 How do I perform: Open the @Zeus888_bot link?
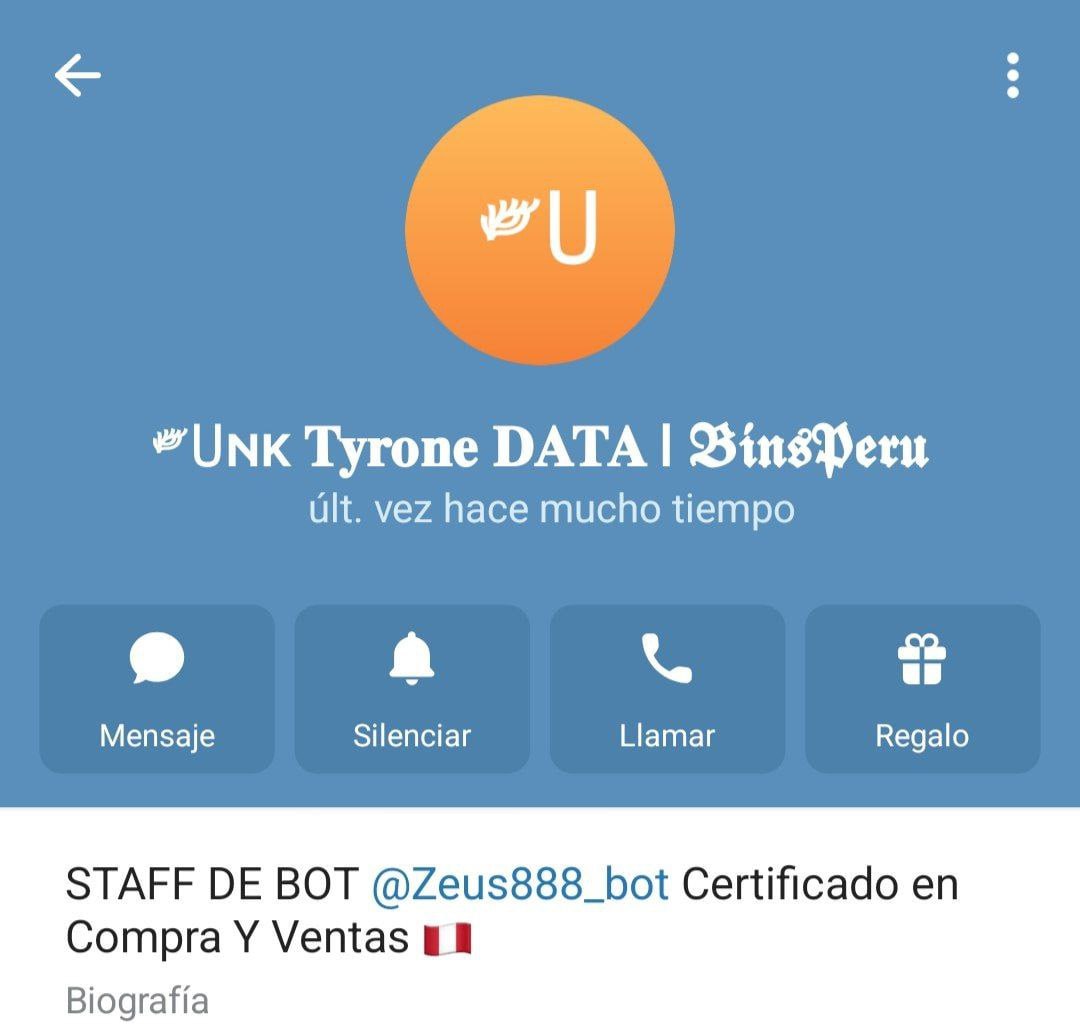pos(520,885)
